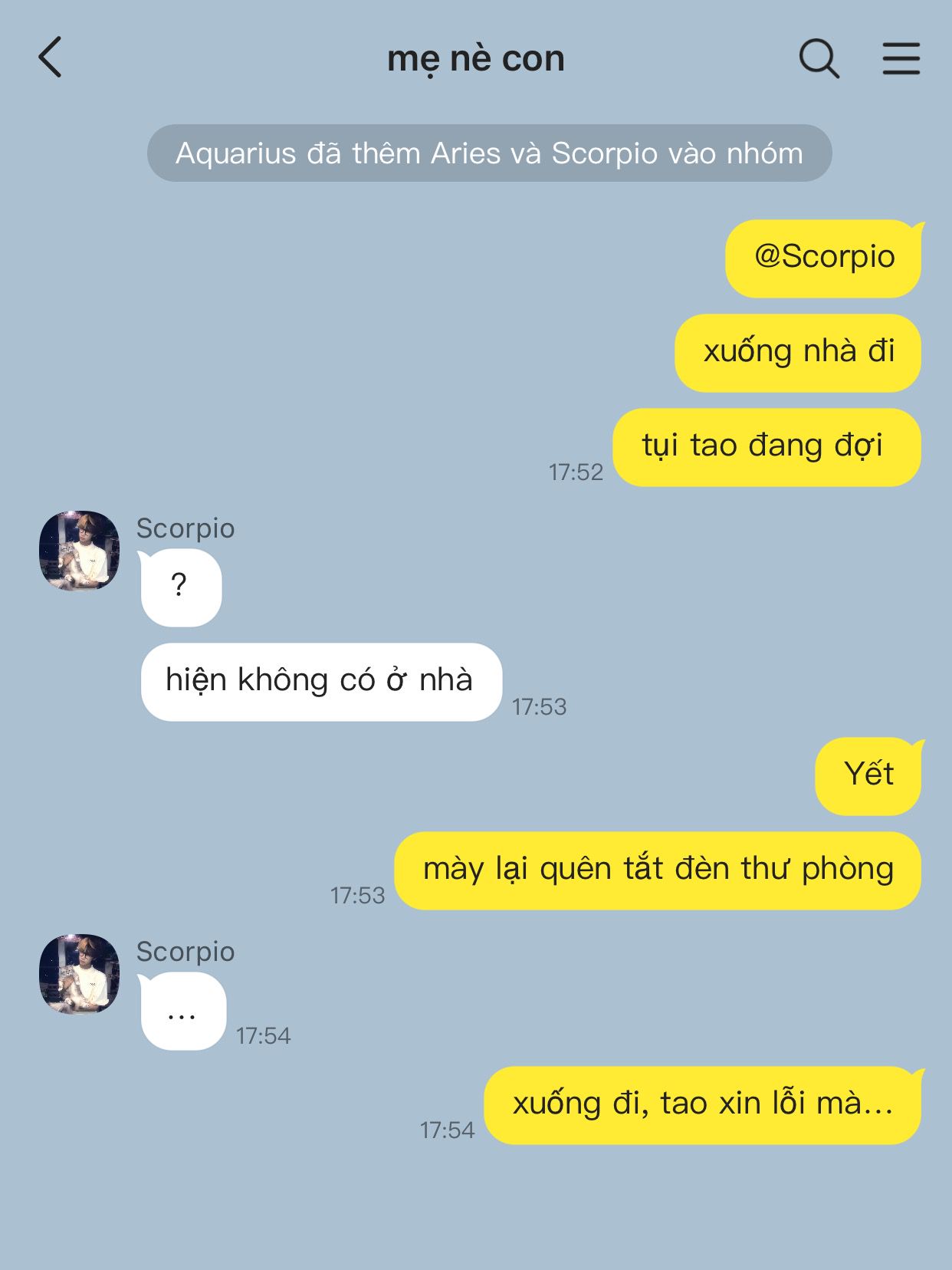
Task: Open Scorpio's avatar beside the '?' message
Action: pyautogui.click(x=80, y=551)
